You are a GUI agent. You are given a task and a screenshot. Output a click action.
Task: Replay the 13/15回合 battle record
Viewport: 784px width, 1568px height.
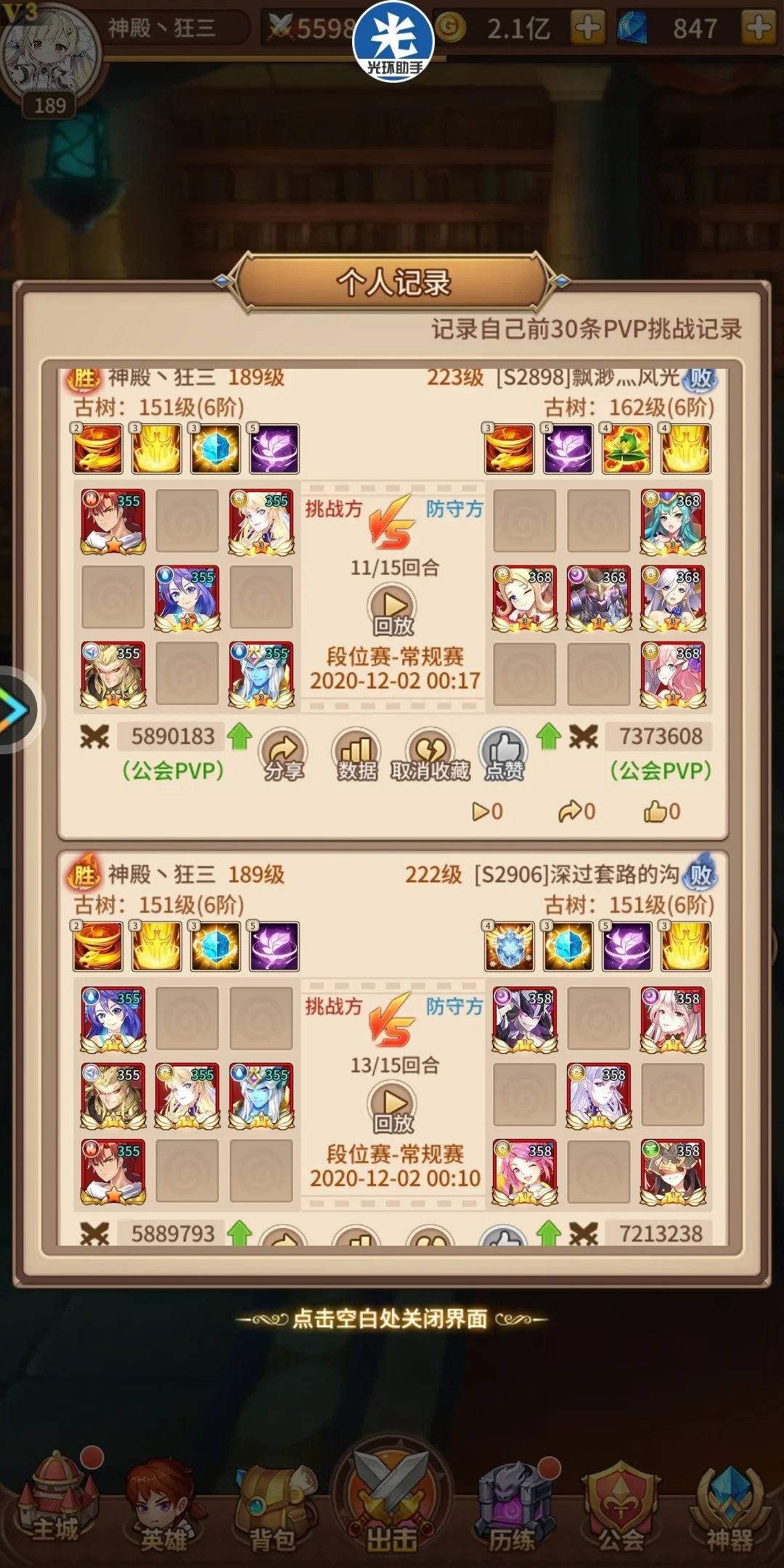pyautogui.click(x=393, y=1107)
